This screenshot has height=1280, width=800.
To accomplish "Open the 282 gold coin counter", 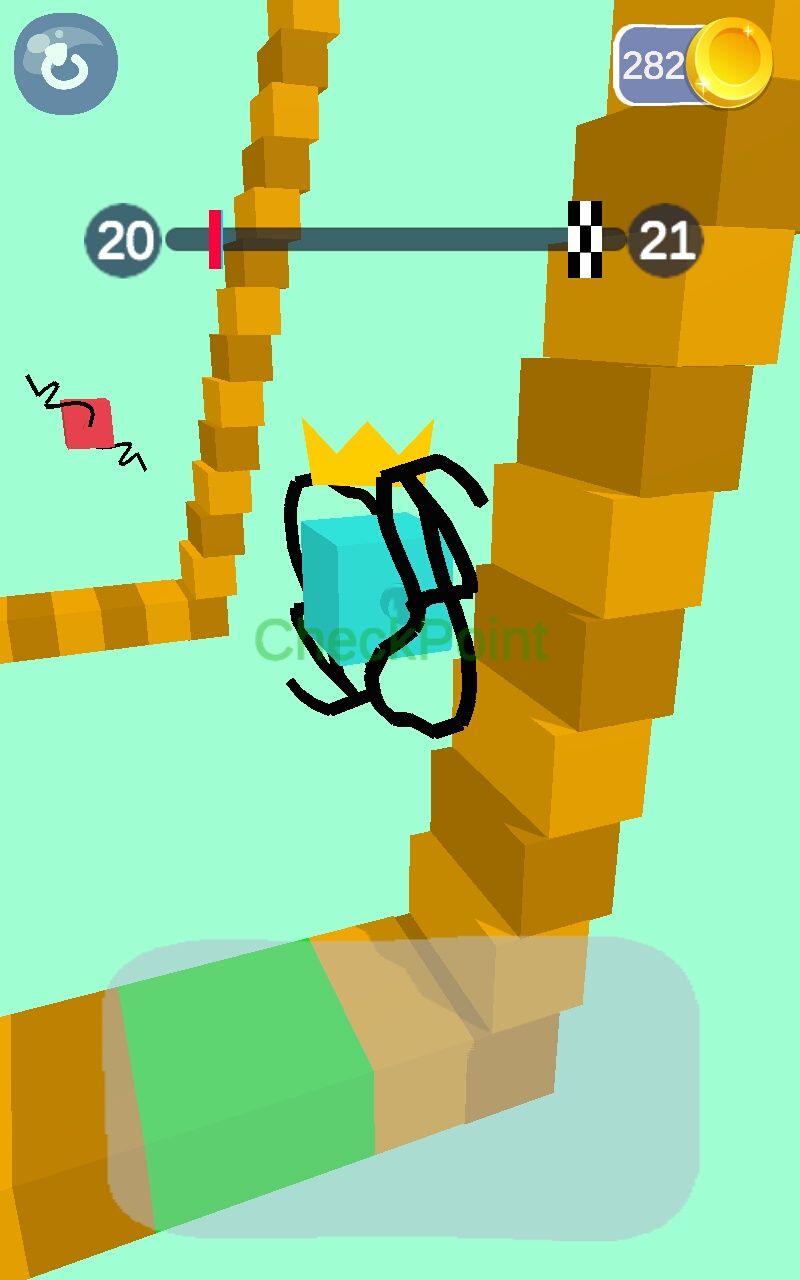I will click(x=692, y=65).
